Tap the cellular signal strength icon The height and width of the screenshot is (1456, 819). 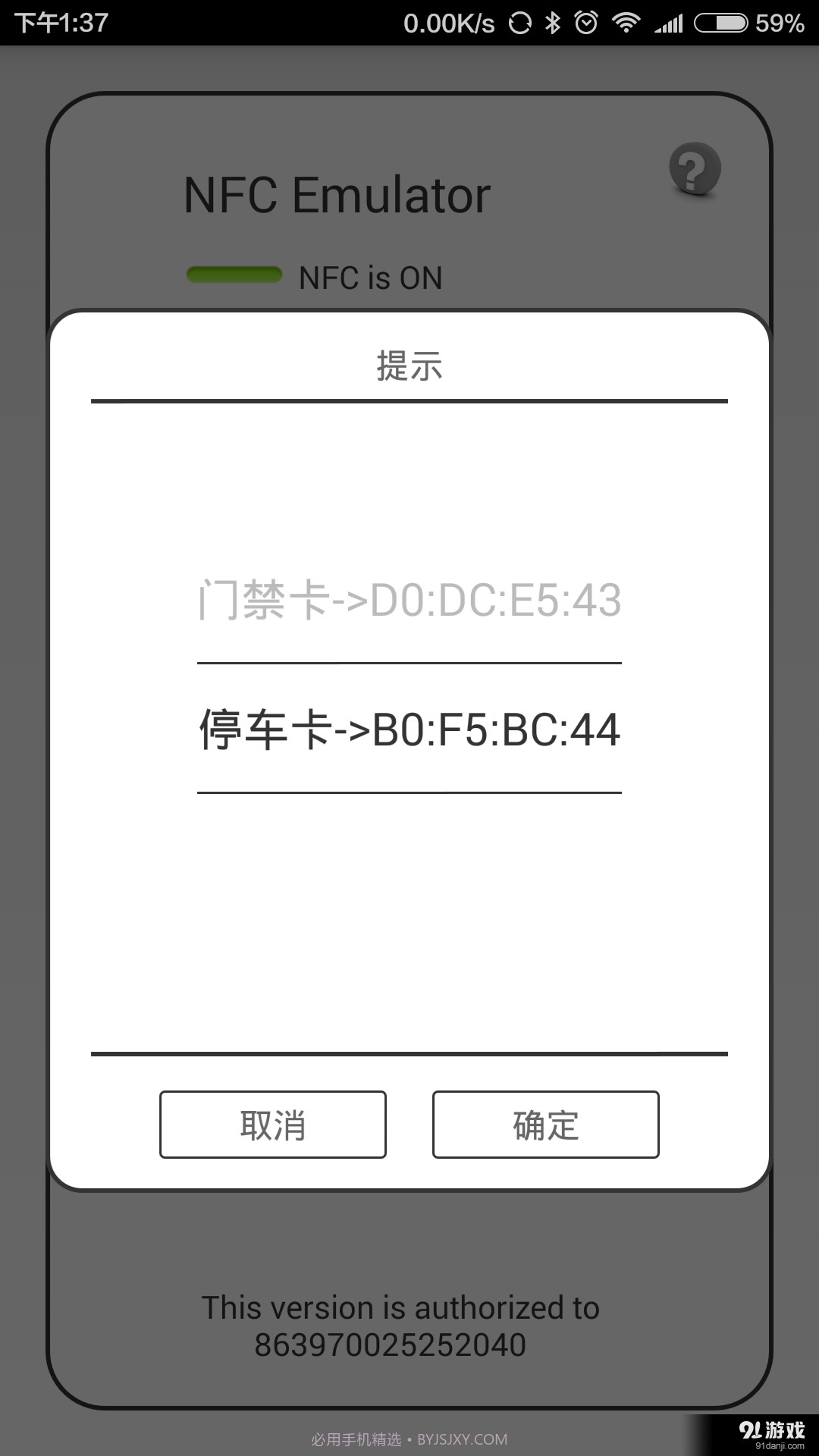(667, 22)
